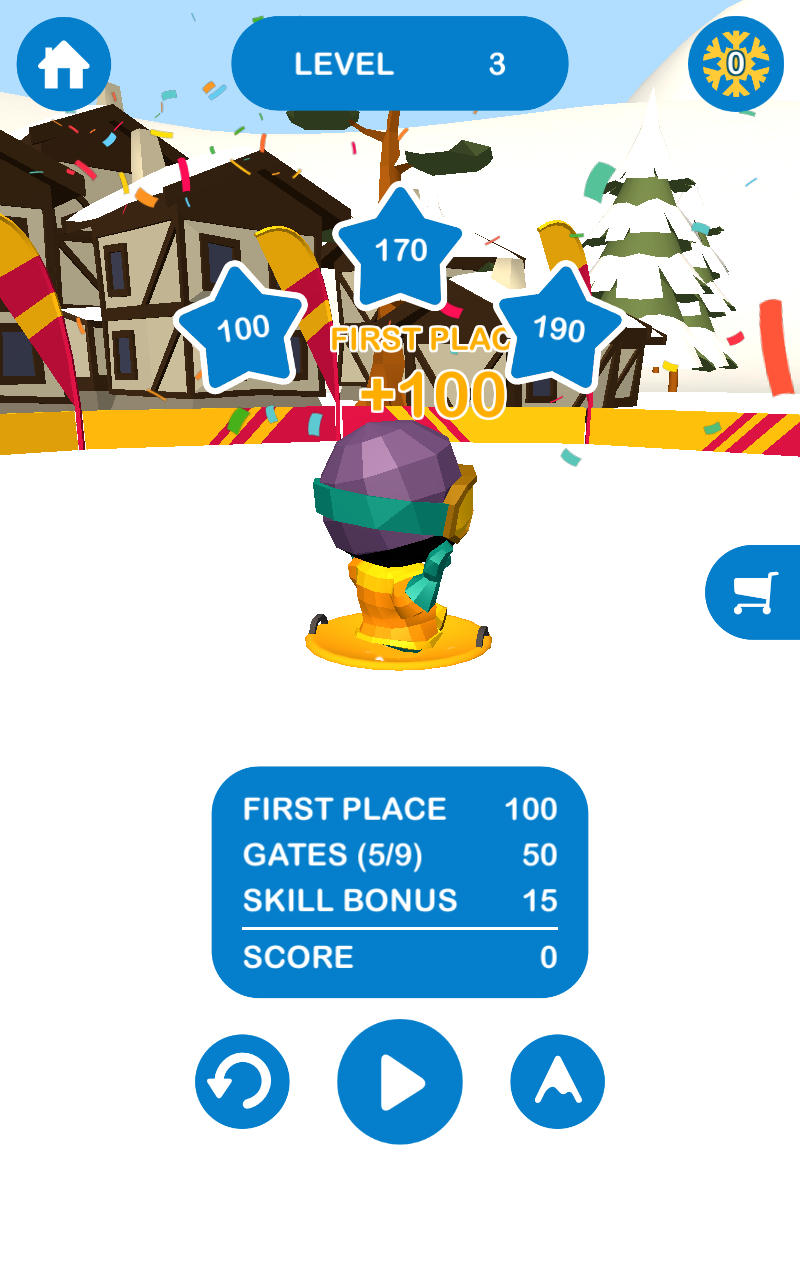The width and height of the screenshot is (800, 1280).
Task: Play the next level
Action: coord(400,1081)
